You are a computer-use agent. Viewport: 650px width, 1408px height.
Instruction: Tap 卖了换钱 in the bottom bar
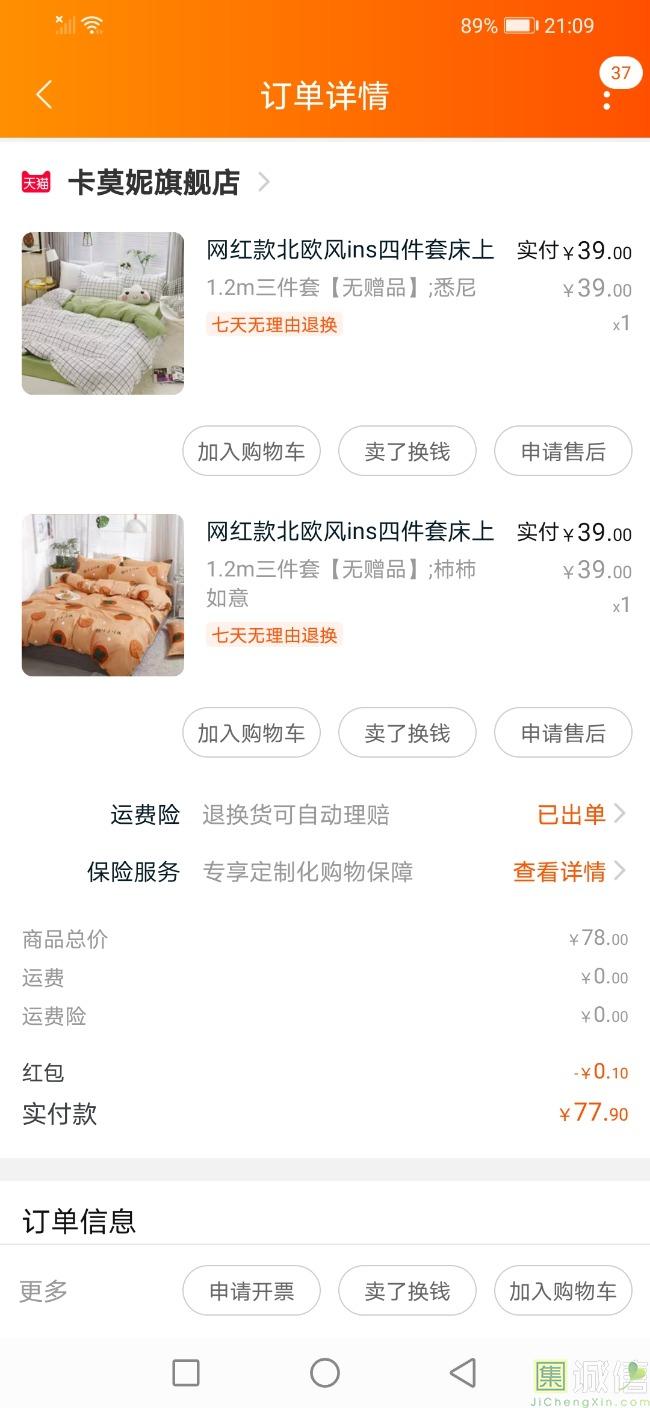pos(407,1291)
